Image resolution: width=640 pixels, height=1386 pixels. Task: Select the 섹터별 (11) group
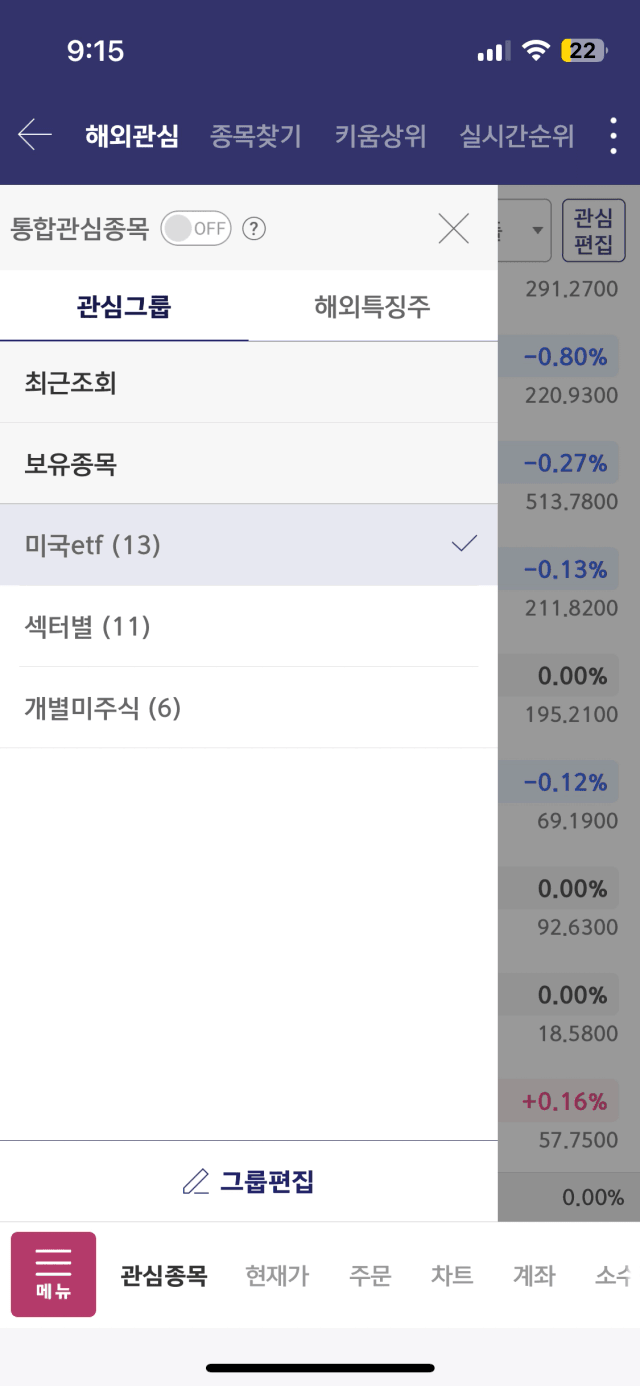point(248,627)
